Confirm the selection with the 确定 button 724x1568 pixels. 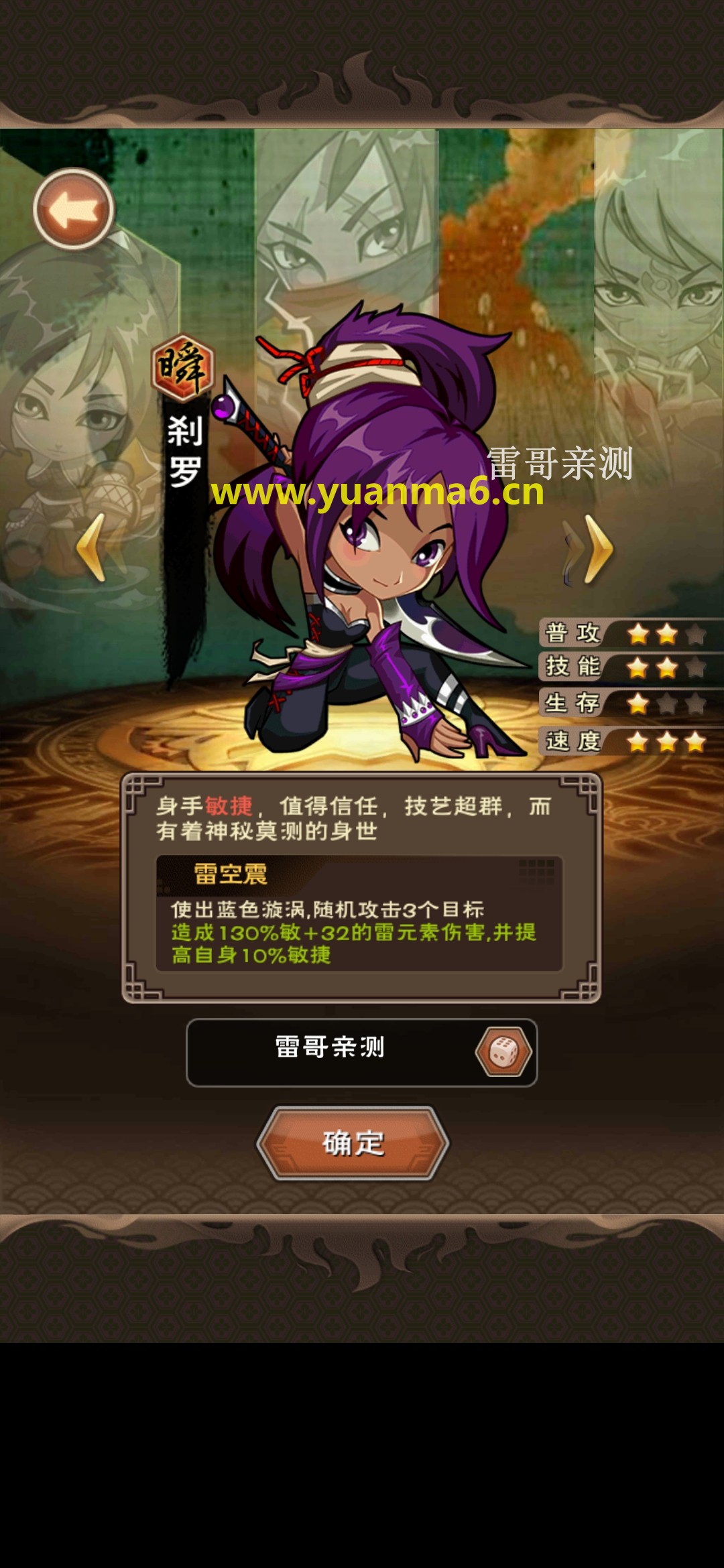353,1143
